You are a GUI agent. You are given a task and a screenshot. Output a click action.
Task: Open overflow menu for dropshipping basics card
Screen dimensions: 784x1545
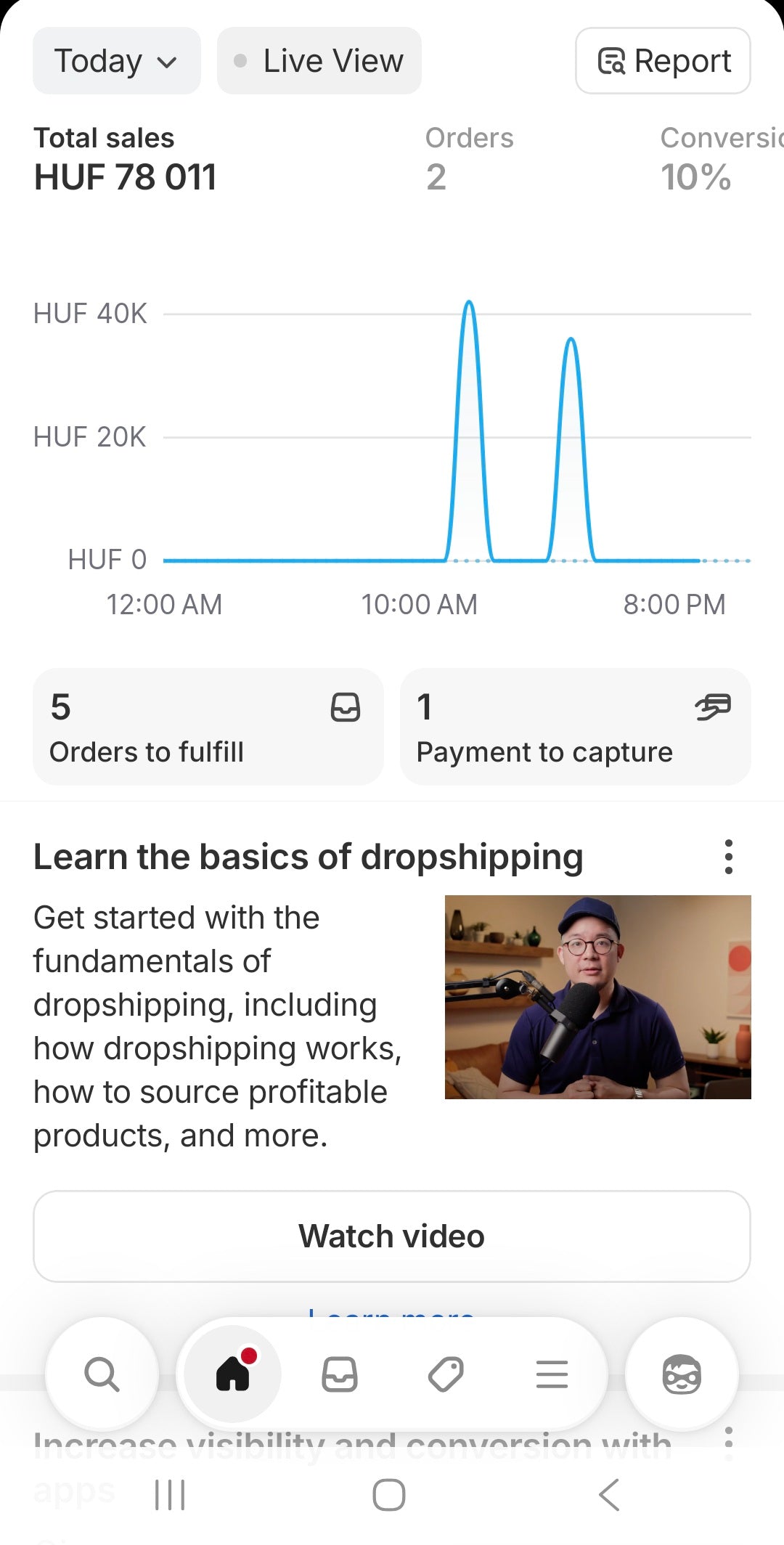728,857
